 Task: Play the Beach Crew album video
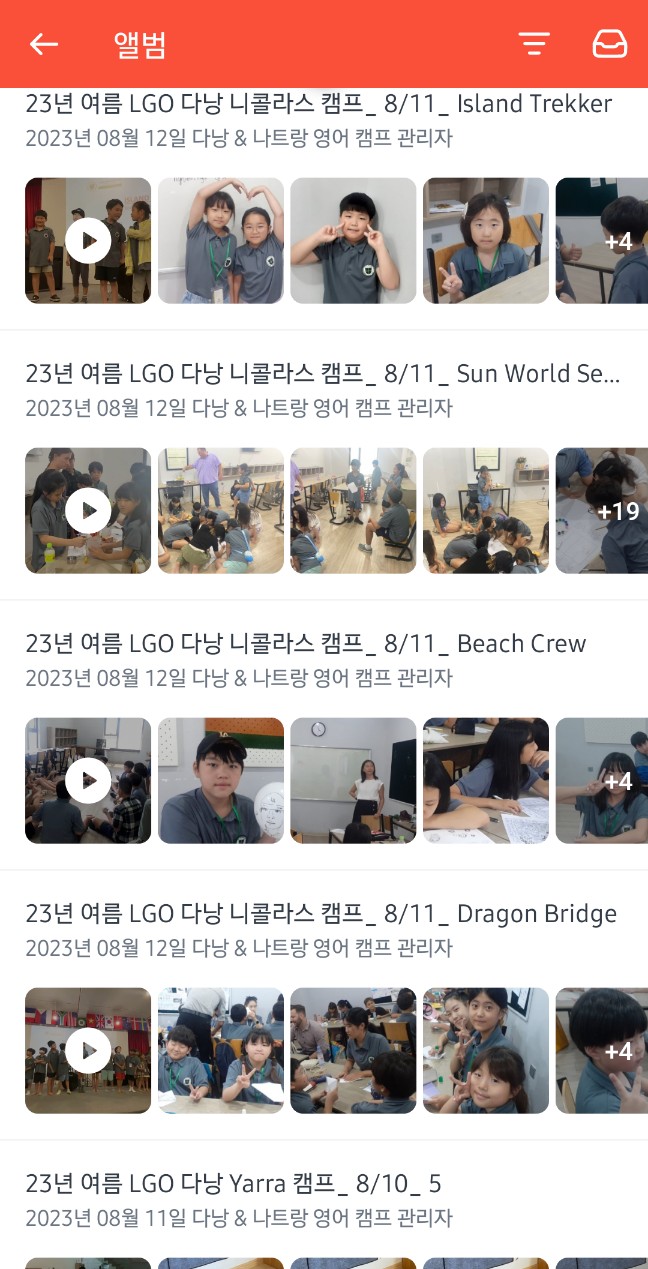pyautogui.click(x=88, y=781)
